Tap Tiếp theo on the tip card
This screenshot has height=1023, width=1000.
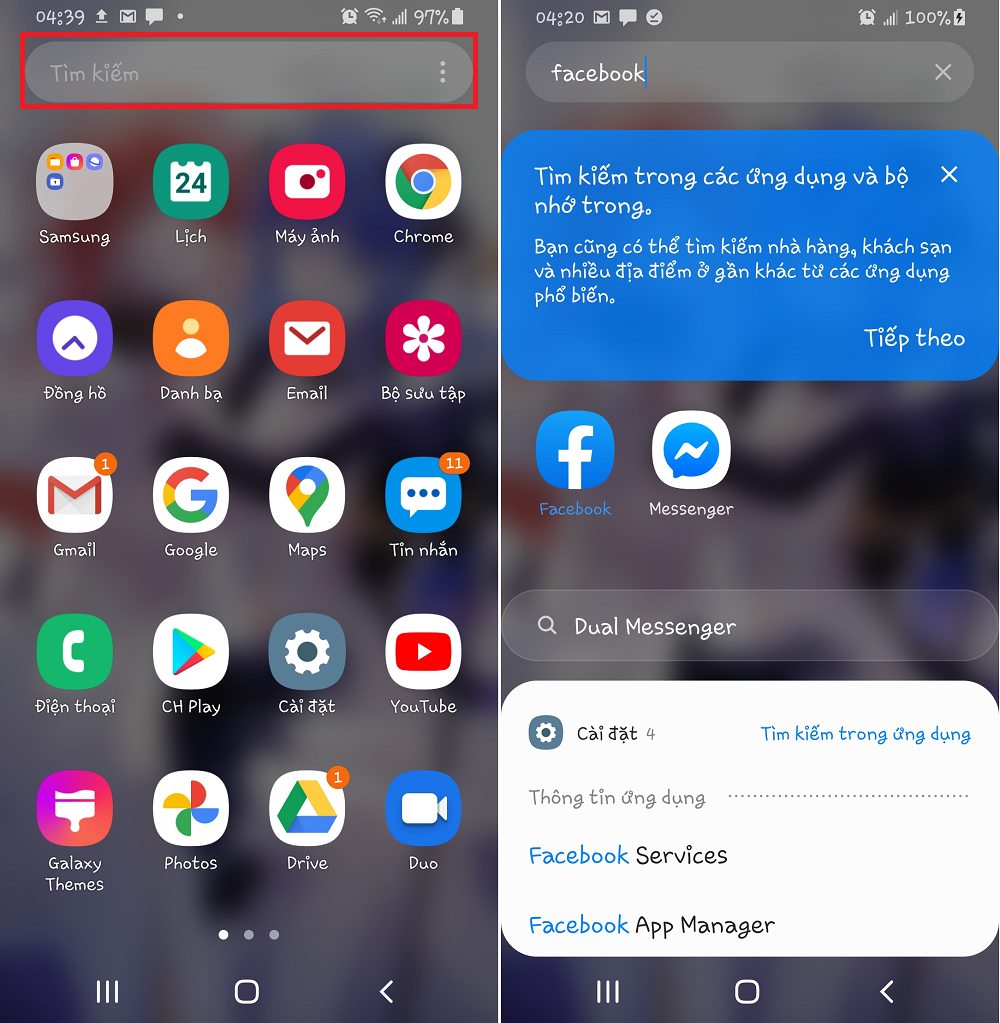[914, 338]
